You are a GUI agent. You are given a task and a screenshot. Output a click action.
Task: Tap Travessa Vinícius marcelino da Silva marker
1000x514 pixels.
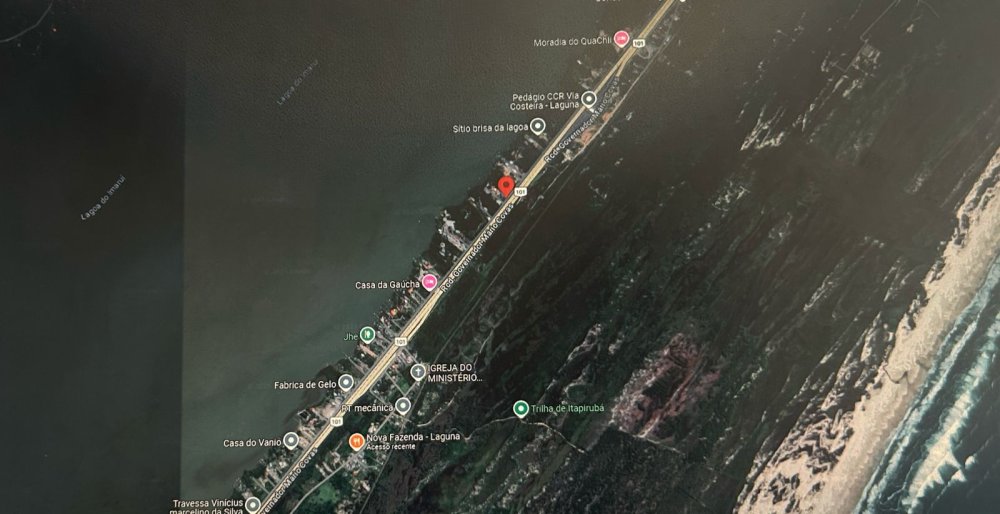pos(253,505)
